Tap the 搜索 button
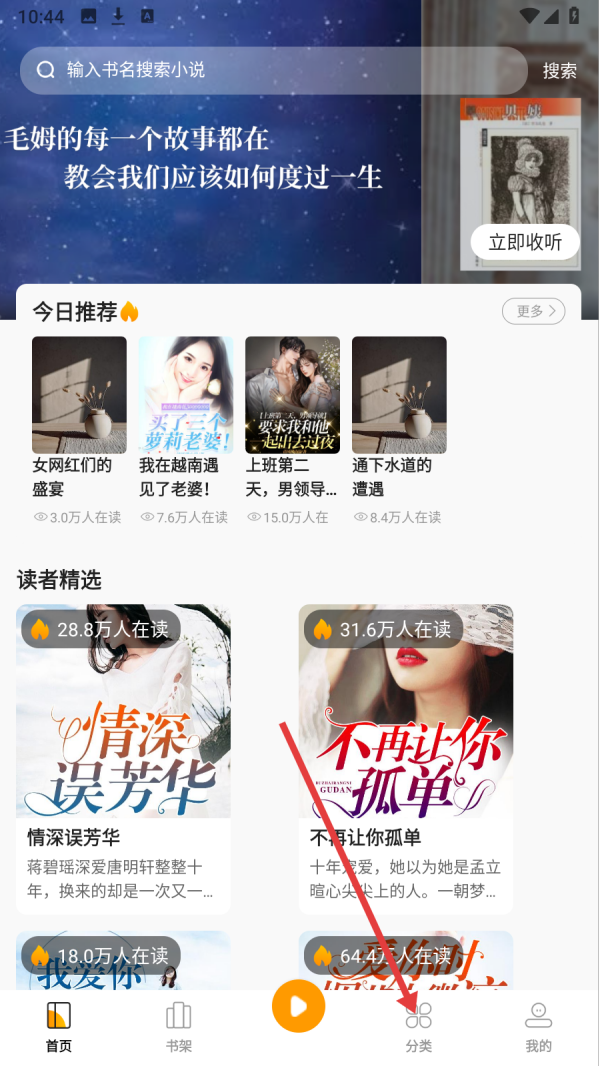This screenshot has height=1066, width=600. pyautogui.click(x=559, y=71)
